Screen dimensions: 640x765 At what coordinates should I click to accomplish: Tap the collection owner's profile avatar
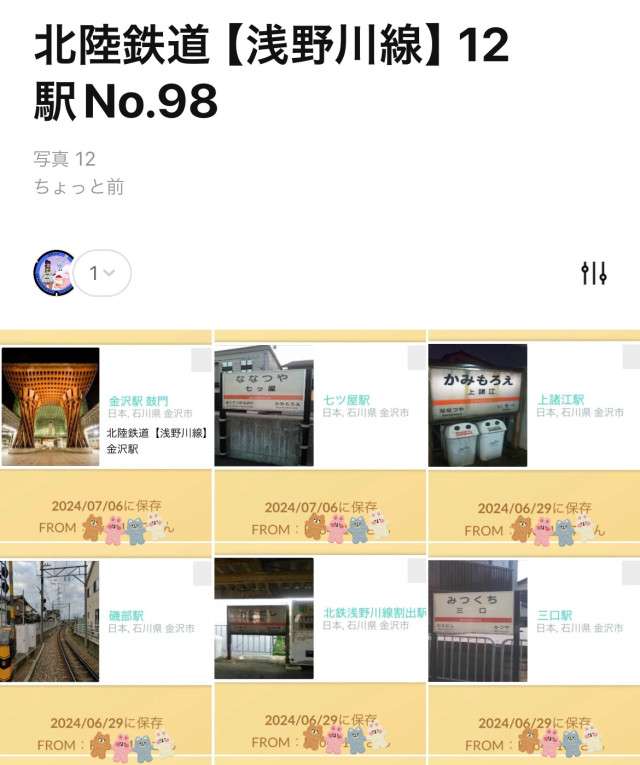coord(54,273)
